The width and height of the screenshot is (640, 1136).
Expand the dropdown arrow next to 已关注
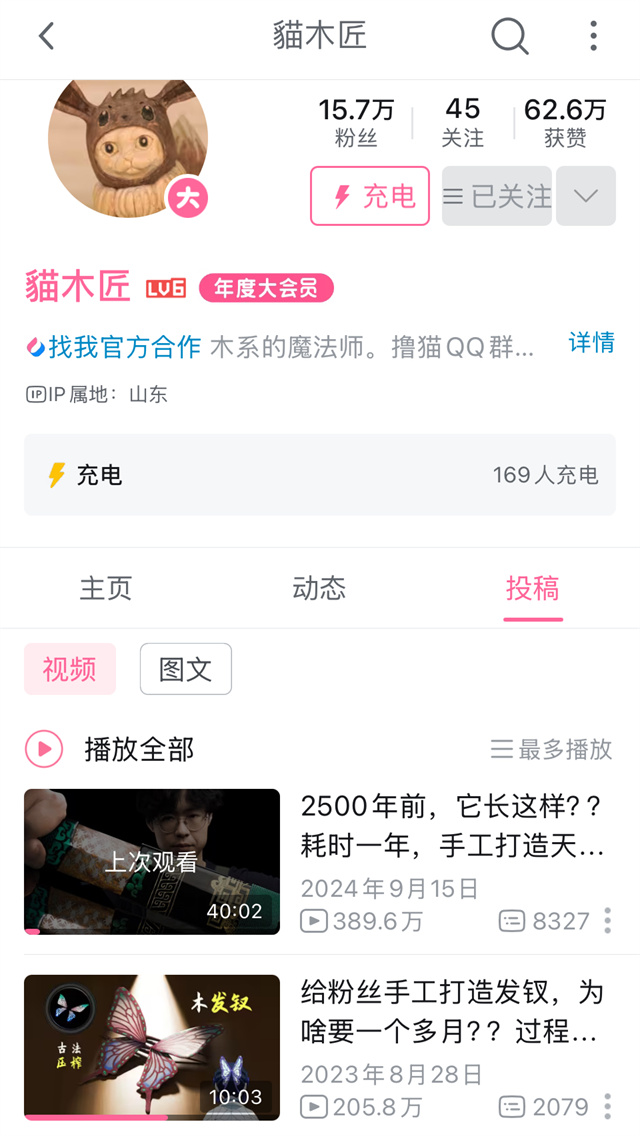(586, 196)
